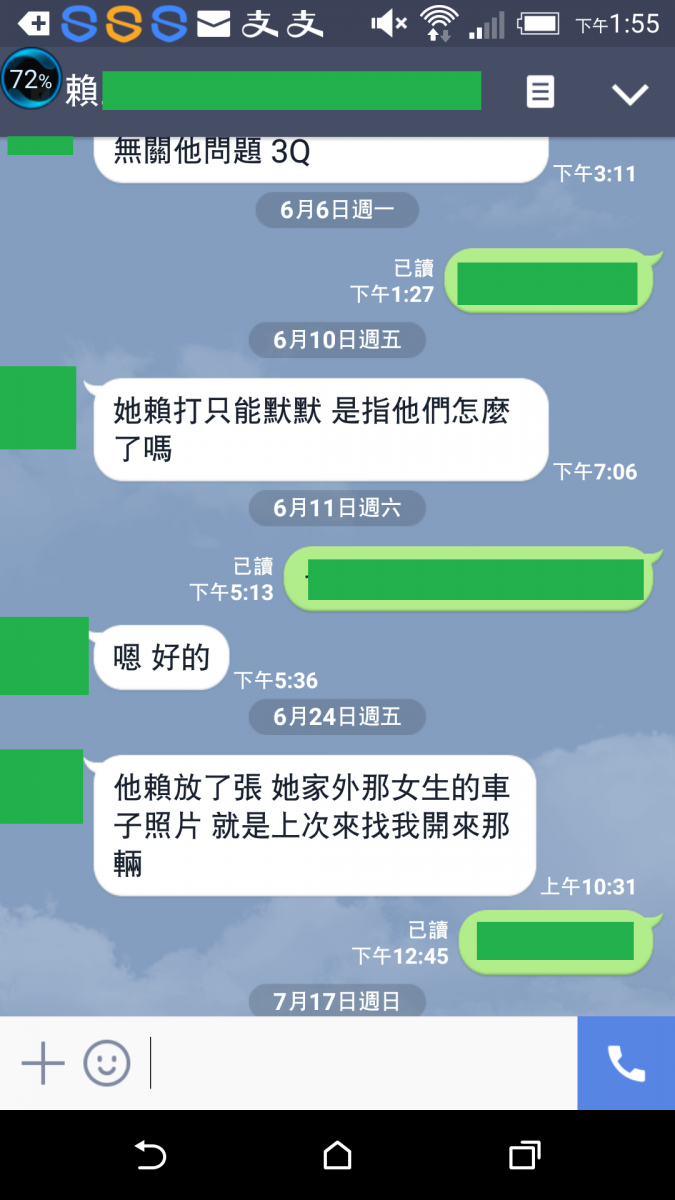Open the recent apps overview
The height and width of the screenshot is (1200, 675).
tap(524, 1156)
